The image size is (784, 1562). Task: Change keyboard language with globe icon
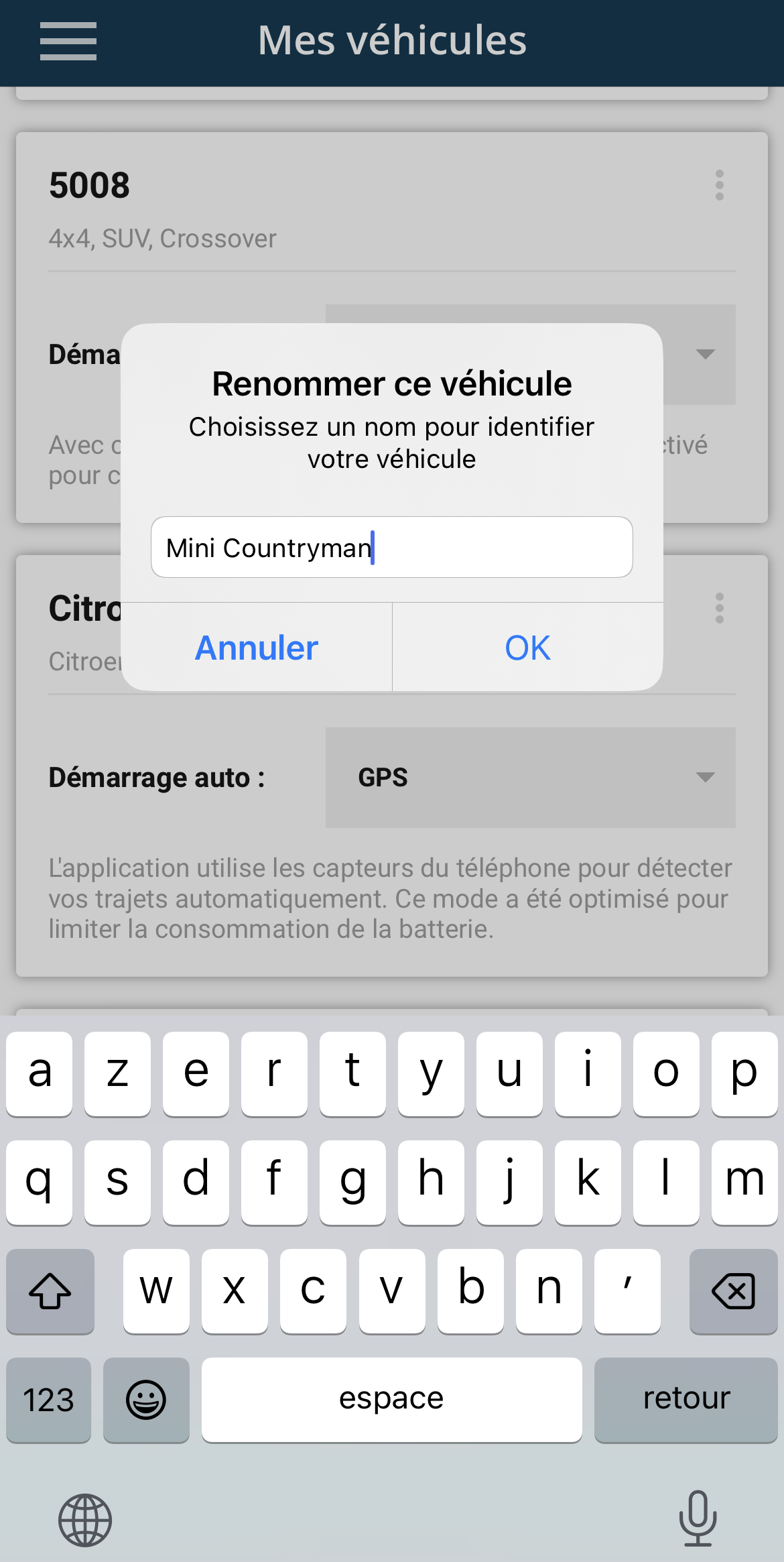pos(85,1520)
